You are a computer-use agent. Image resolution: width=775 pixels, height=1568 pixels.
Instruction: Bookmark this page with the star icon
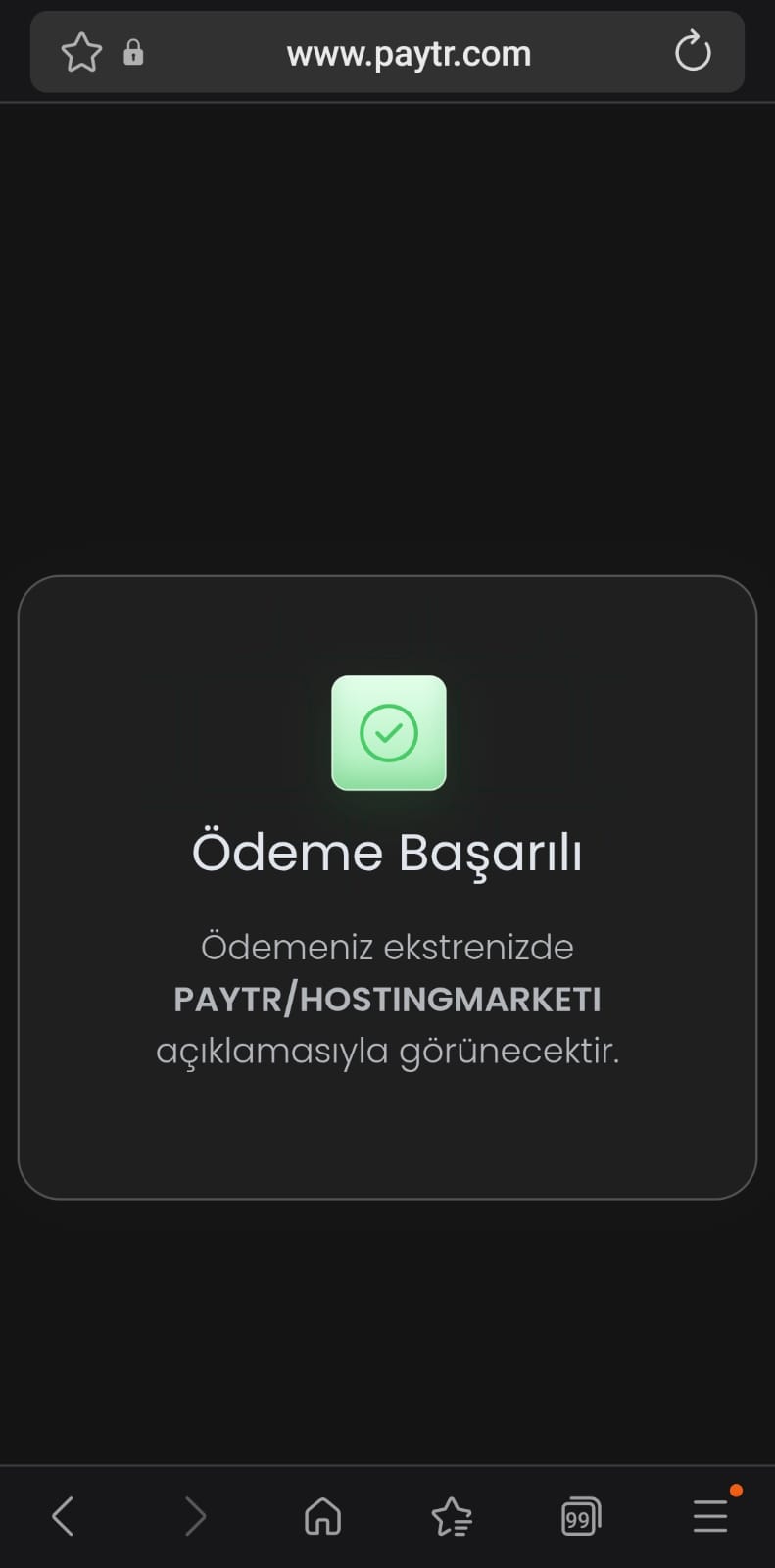pos(81,52)
